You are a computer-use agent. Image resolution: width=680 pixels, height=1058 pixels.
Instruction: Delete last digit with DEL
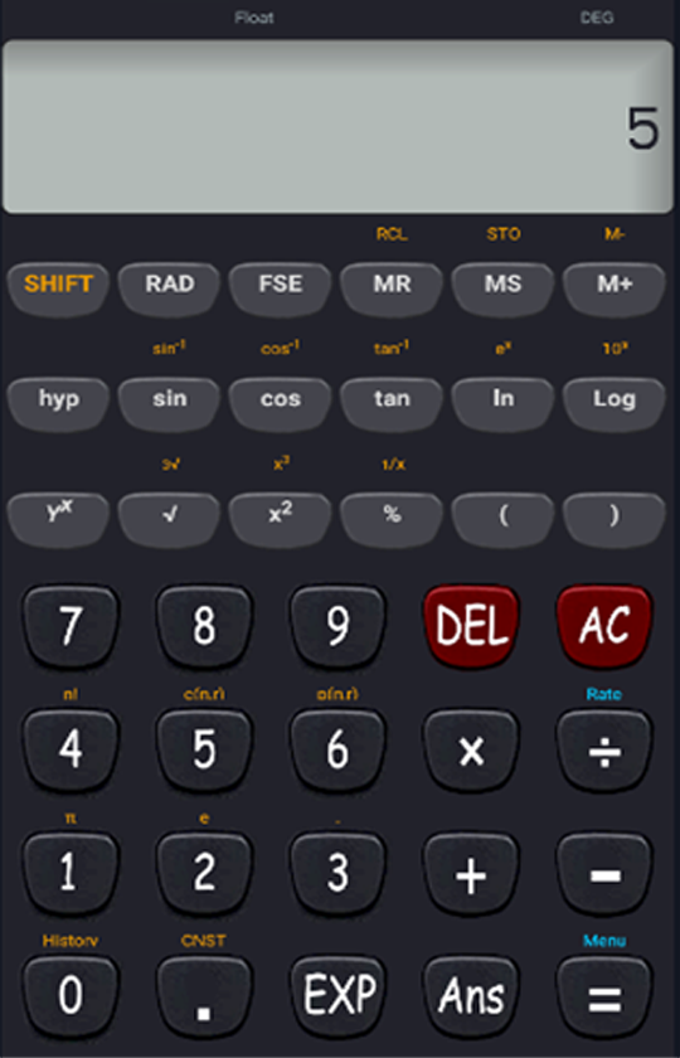471,627
